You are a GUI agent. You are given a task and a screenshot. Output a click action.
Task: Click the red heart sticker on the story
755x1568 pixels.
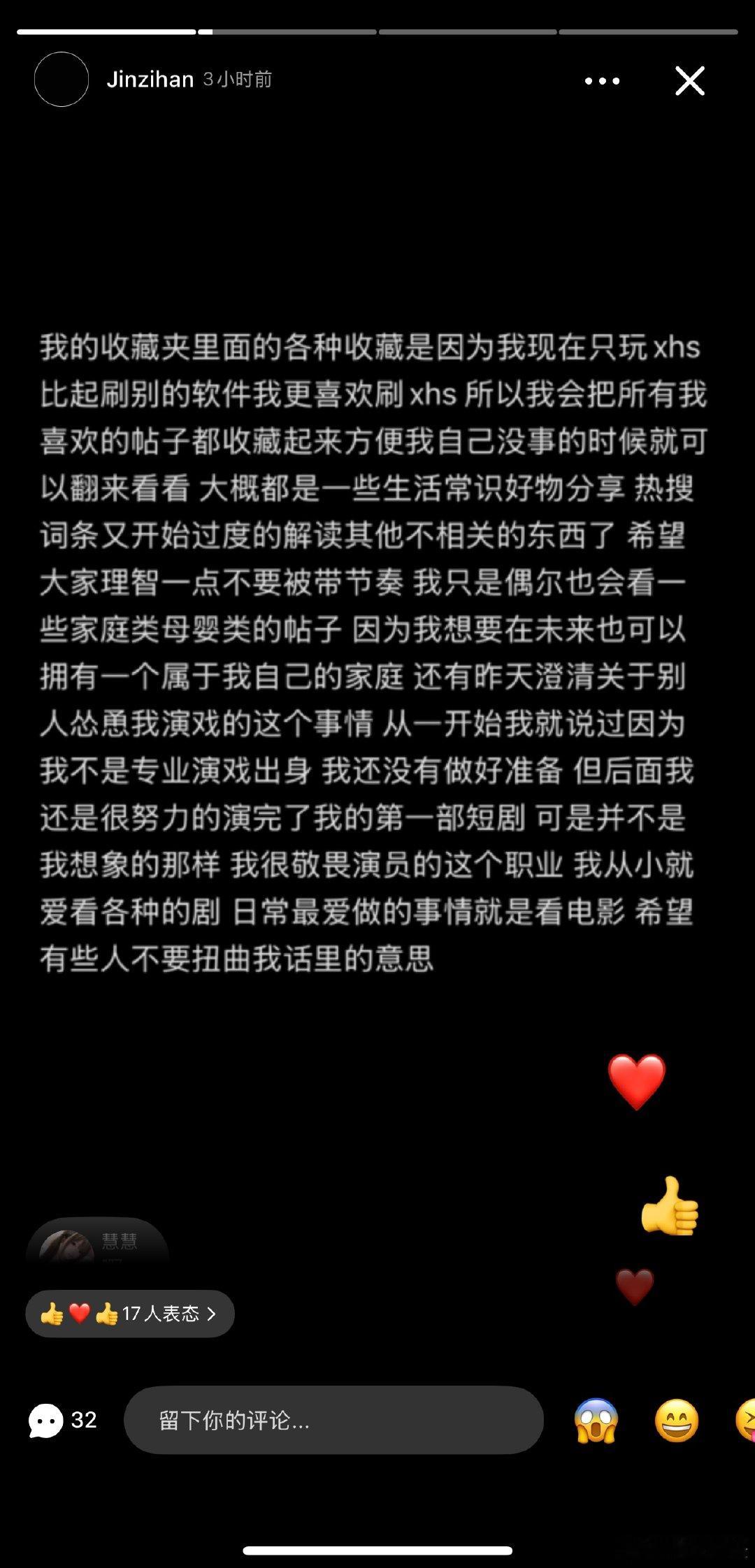coord(638,1082)
